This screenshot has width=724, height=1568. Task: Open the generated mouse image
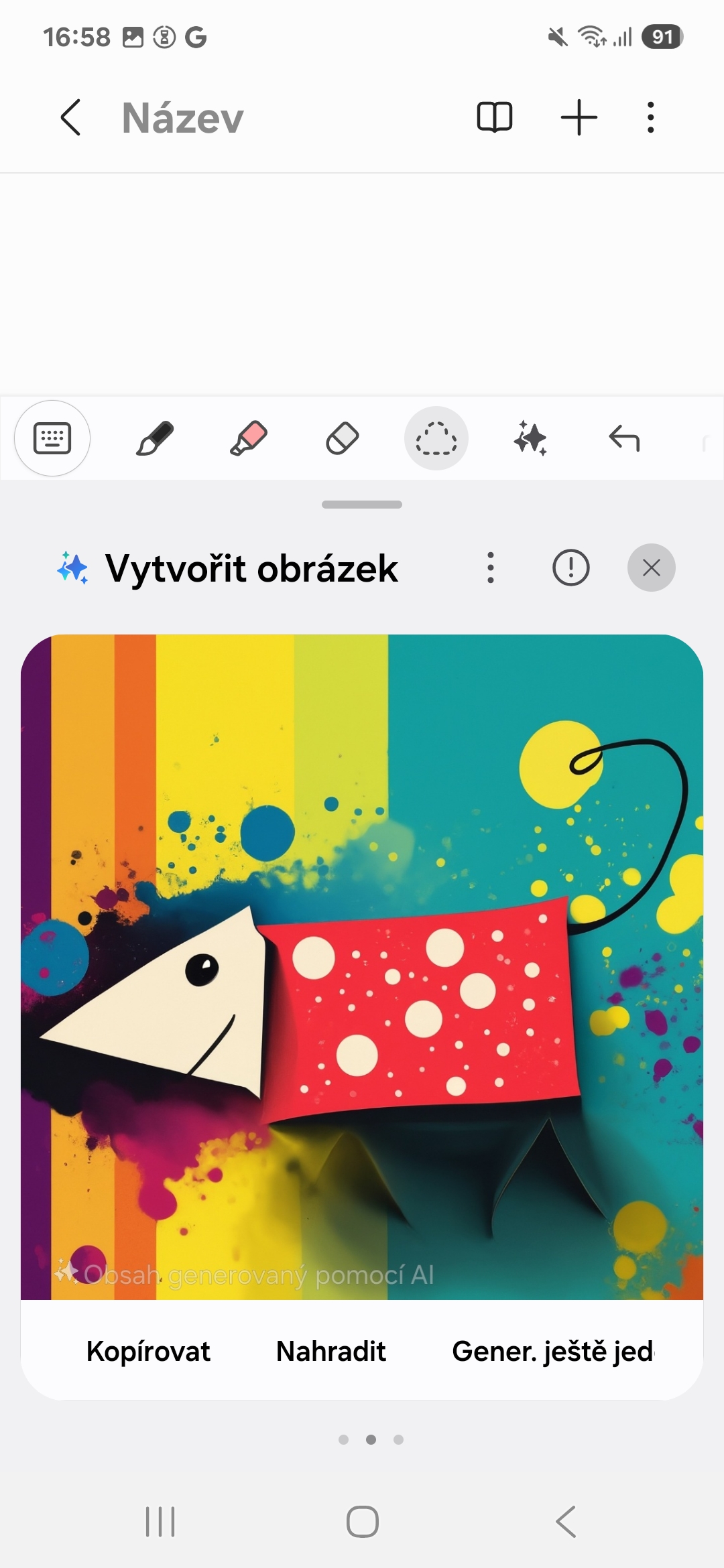pos(362,966)
